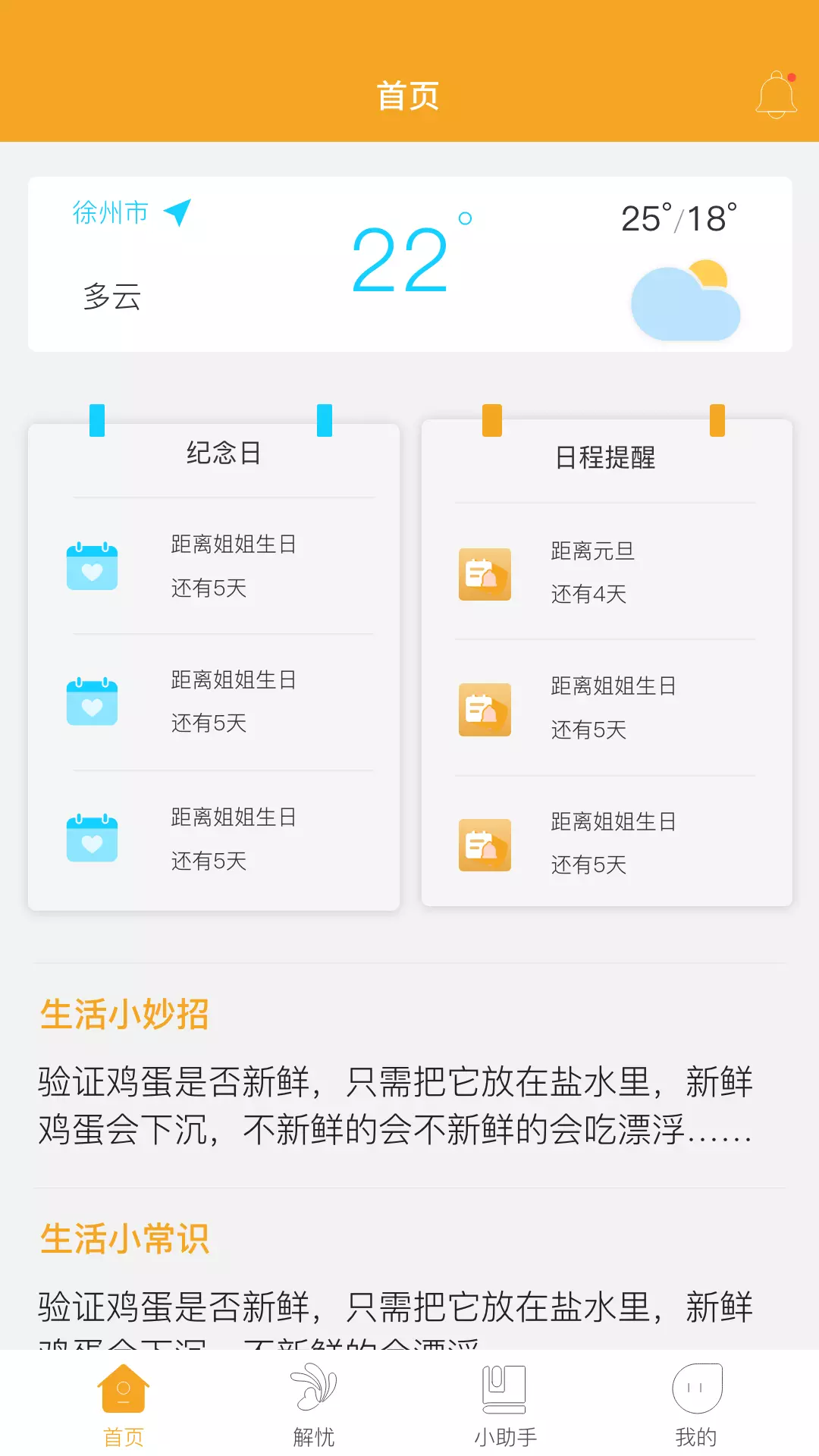Switch to the 小助手 tab
This screenshot has width=819, height=1456.
505,1404
